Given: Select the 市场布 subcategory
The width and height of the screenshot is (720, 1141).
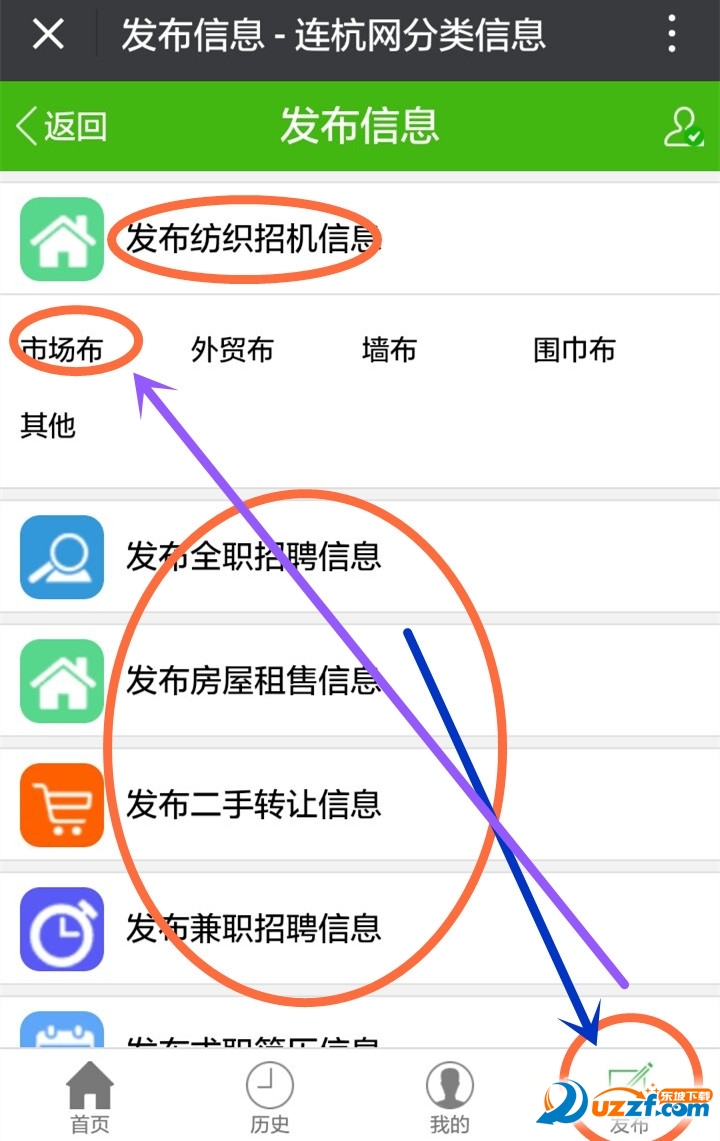Looking at the screenshot, I should click(62, 349).
